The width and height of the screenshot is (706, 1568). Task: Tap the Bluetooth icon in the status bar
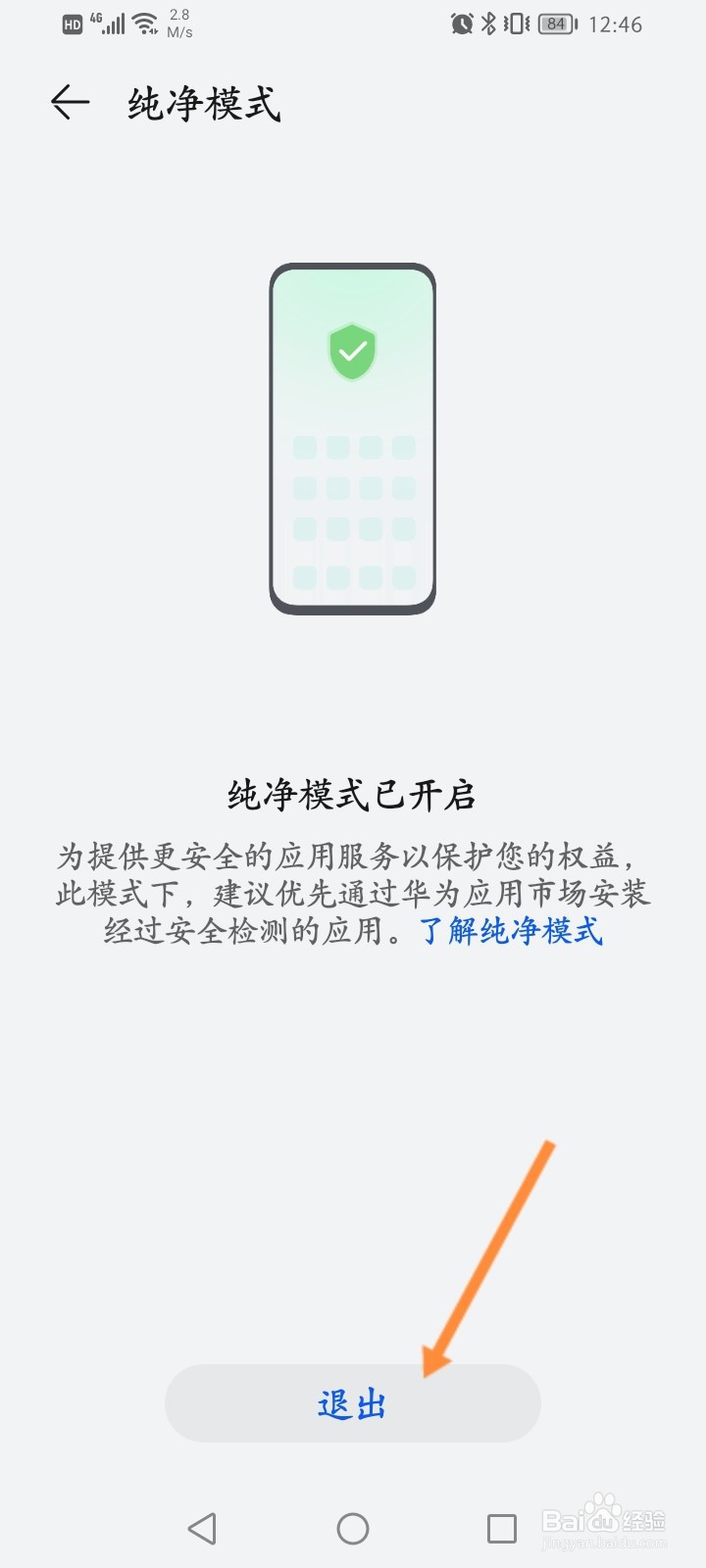(x=487, y=24)
